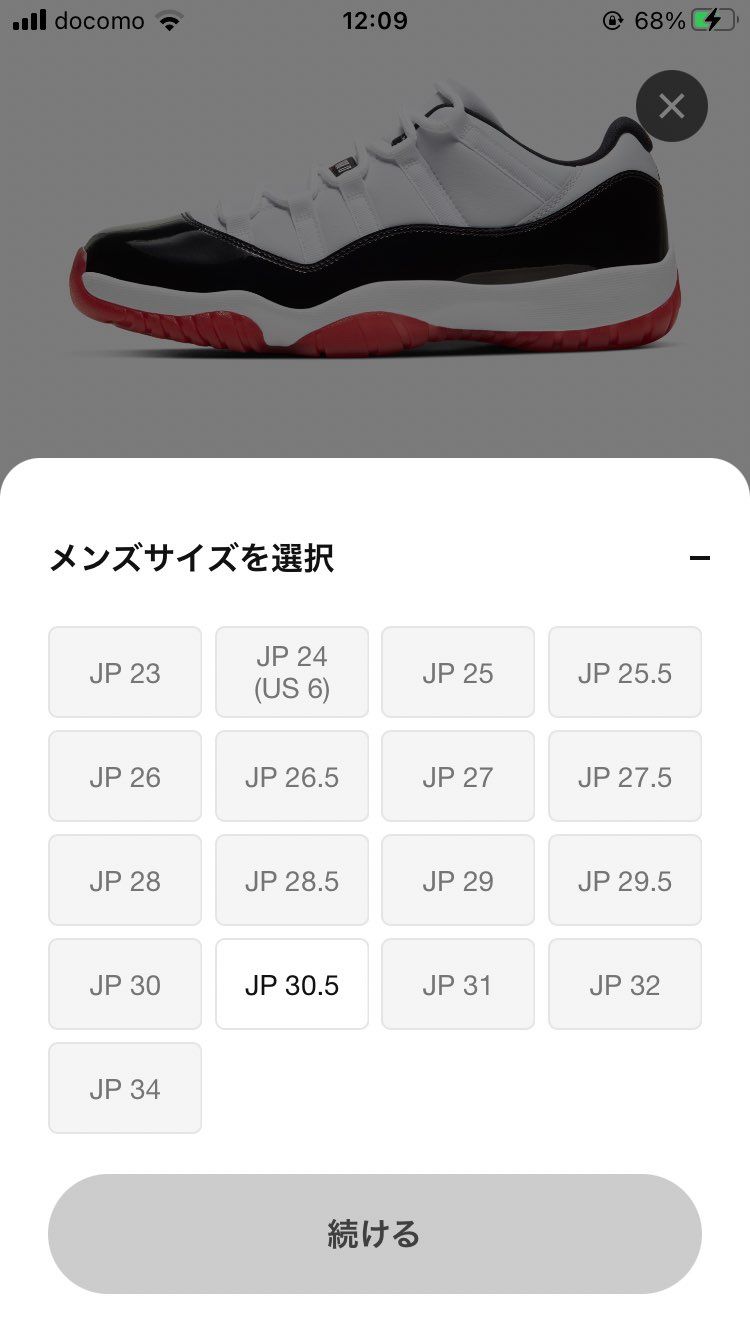Select size JP 29

coord(458,880)
